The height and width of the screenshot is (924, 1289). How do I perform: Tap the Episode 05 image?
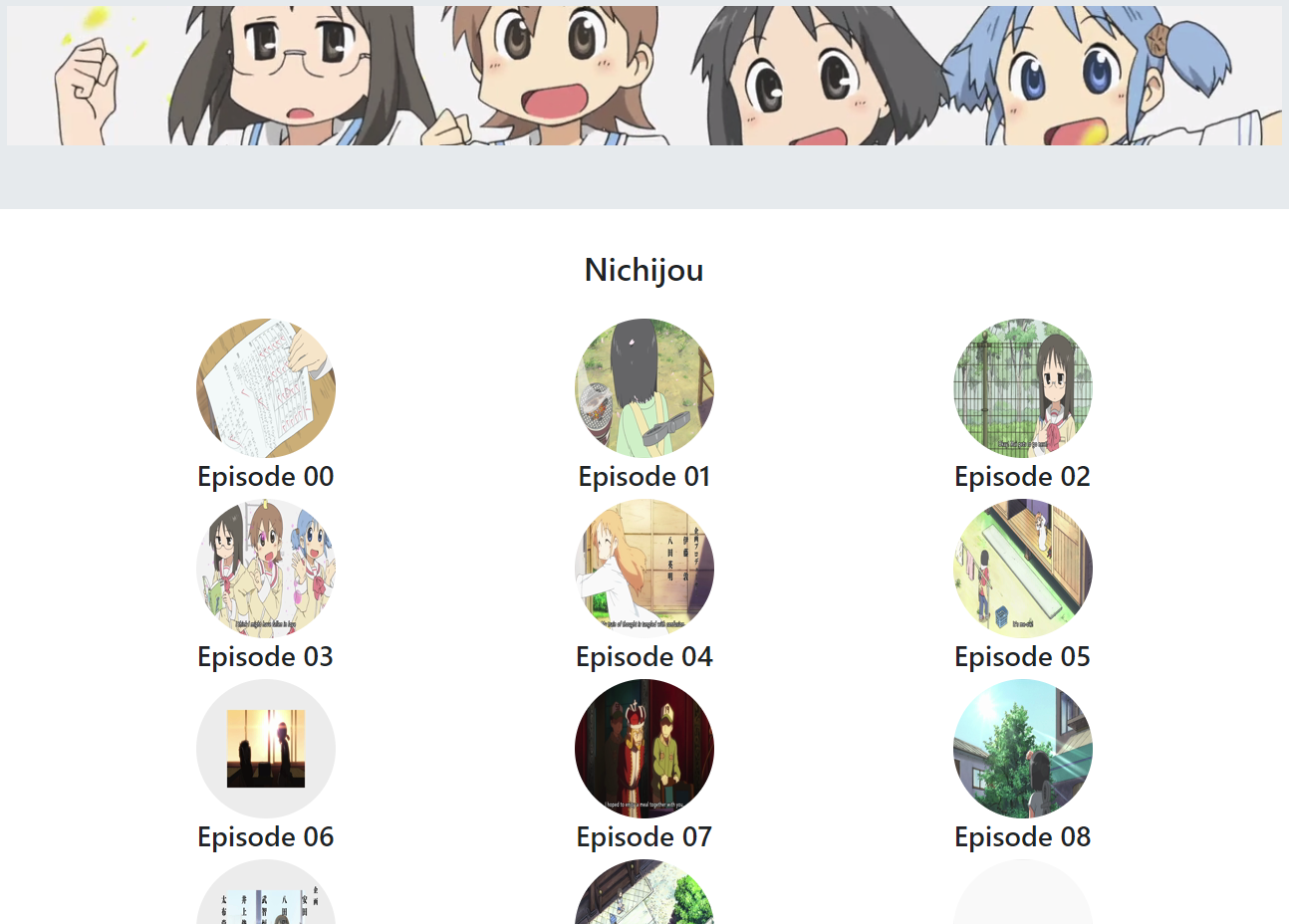(1023, 569)
